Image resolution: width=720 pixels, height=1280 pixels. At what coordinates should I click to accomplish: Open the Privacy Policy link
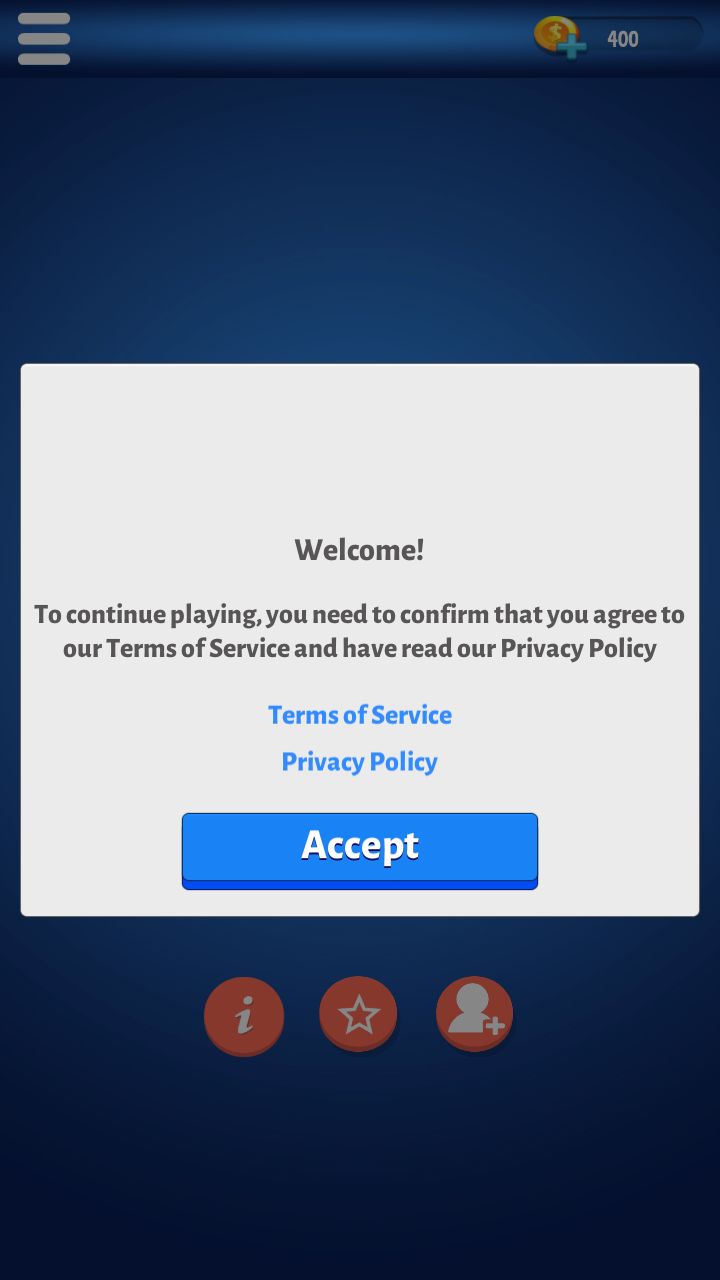pyautogui.click(x=360, y=762)
